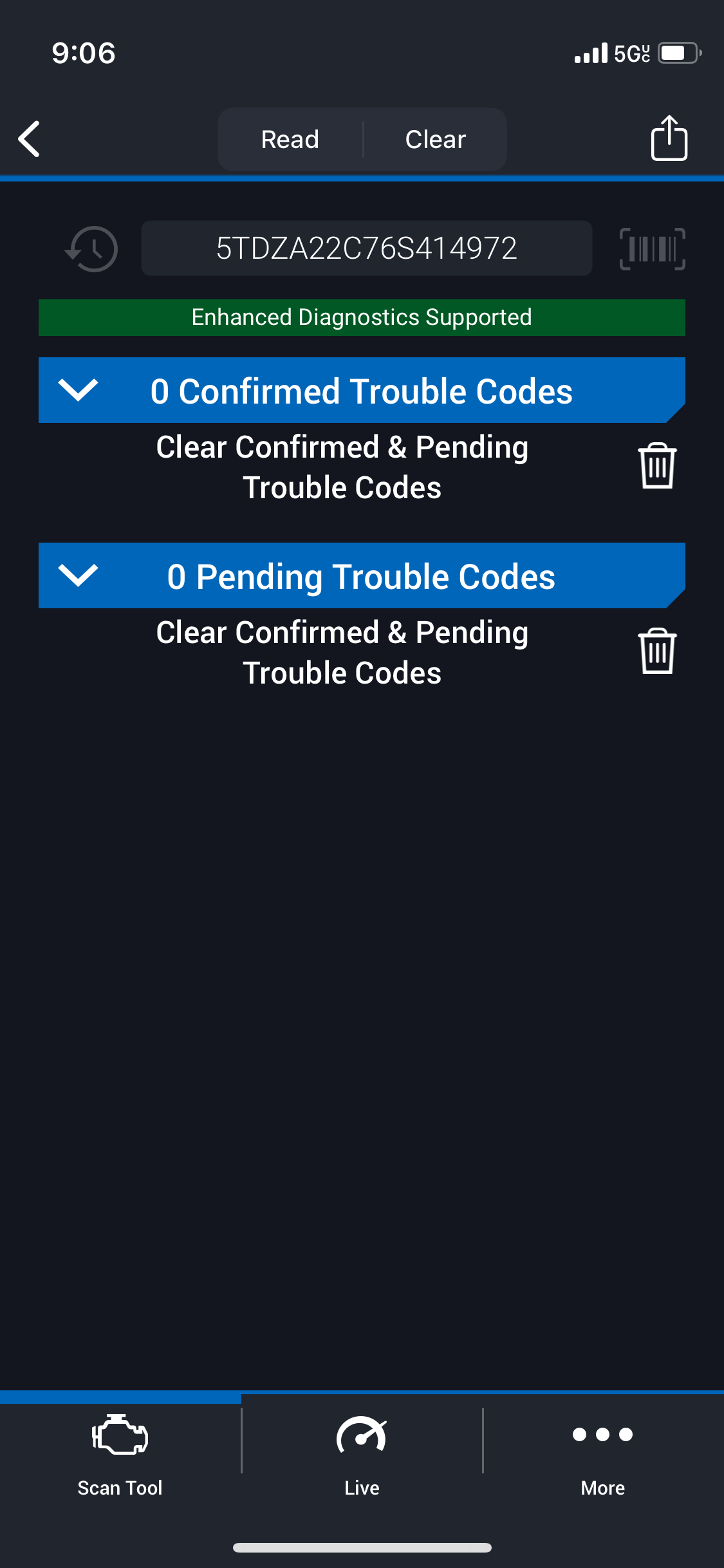Screen dimensions: 724x1568
Task: Select the Read segment
Action: pos(290,139)
